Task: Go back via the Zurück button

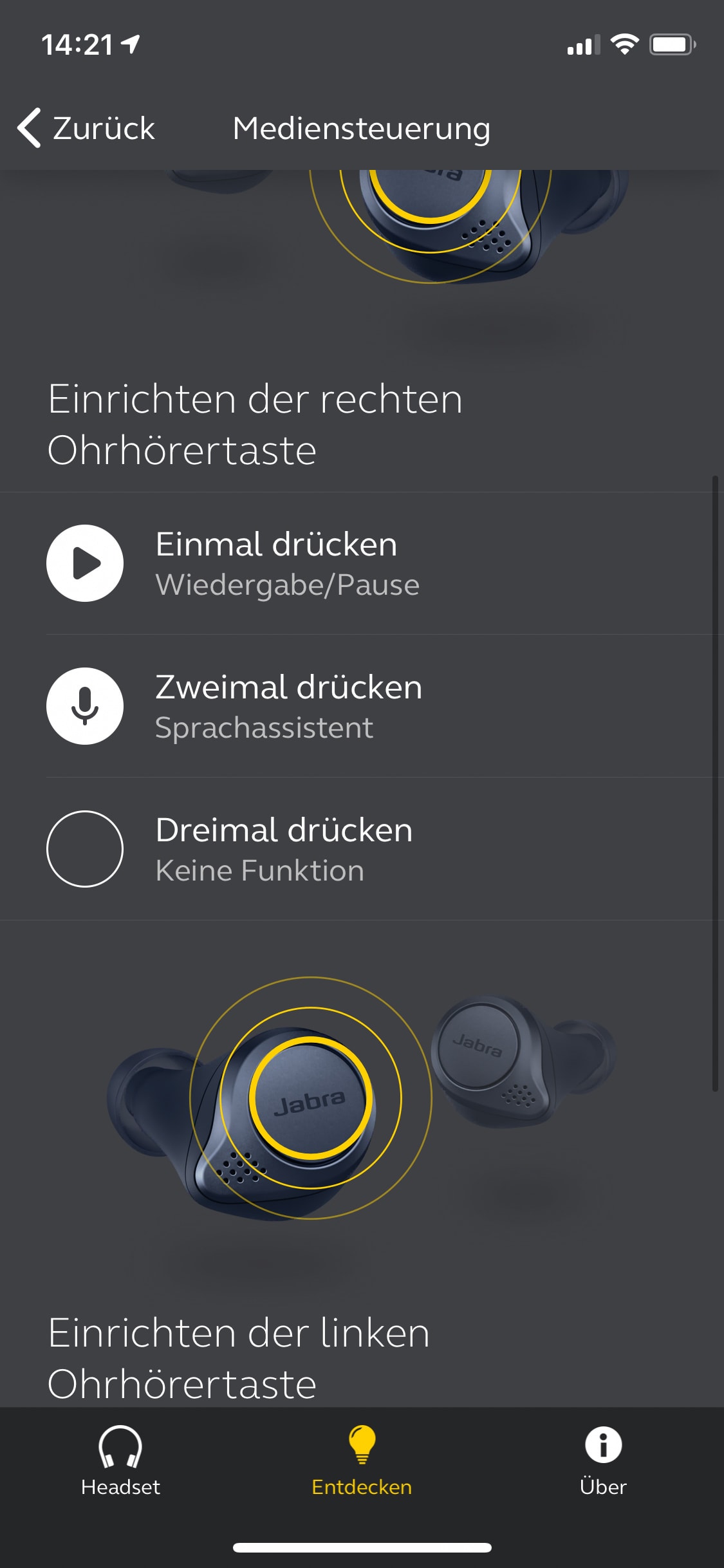Action: click(x=87, y=128)
